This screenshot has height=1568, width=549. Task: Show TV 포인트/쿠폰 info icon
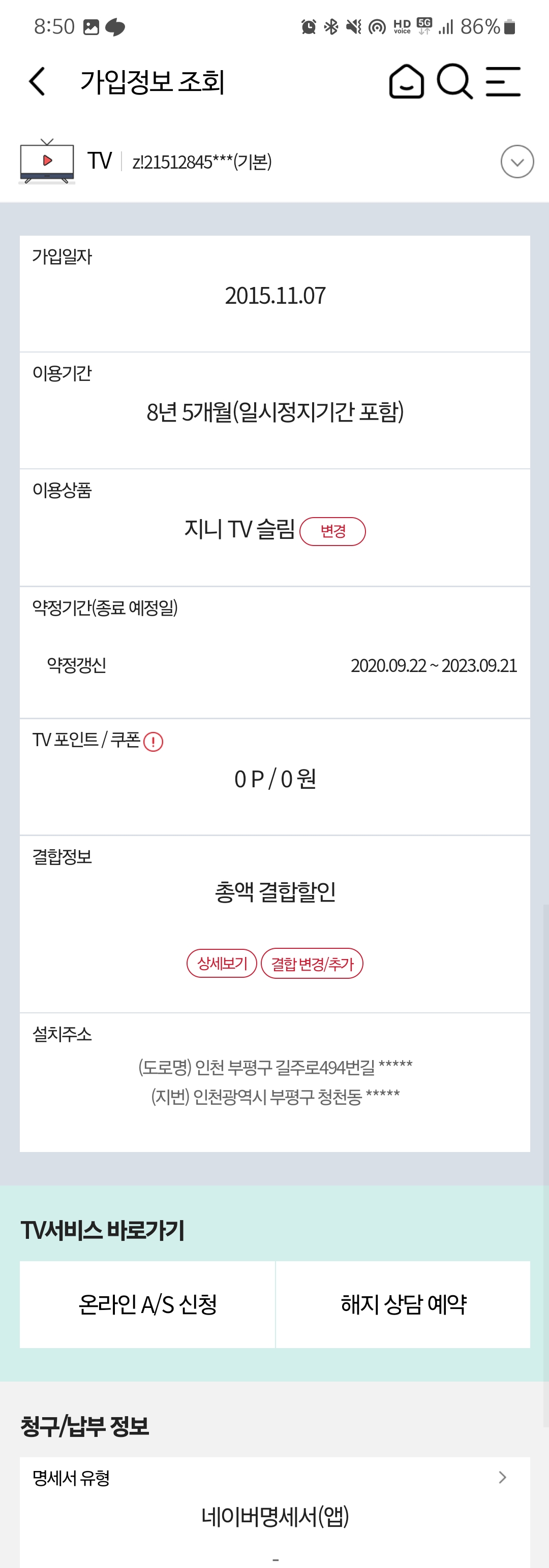[x=154, y=742]
